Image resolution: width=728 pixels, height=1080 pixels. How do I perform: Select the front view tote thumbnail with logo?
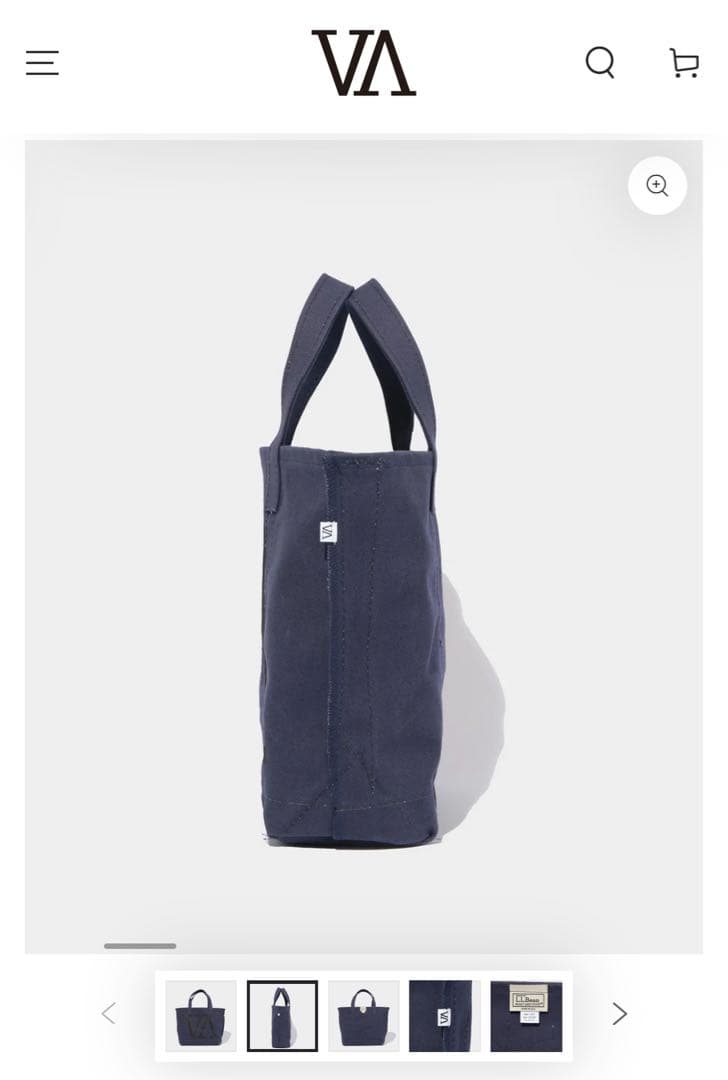[201, 1015]
